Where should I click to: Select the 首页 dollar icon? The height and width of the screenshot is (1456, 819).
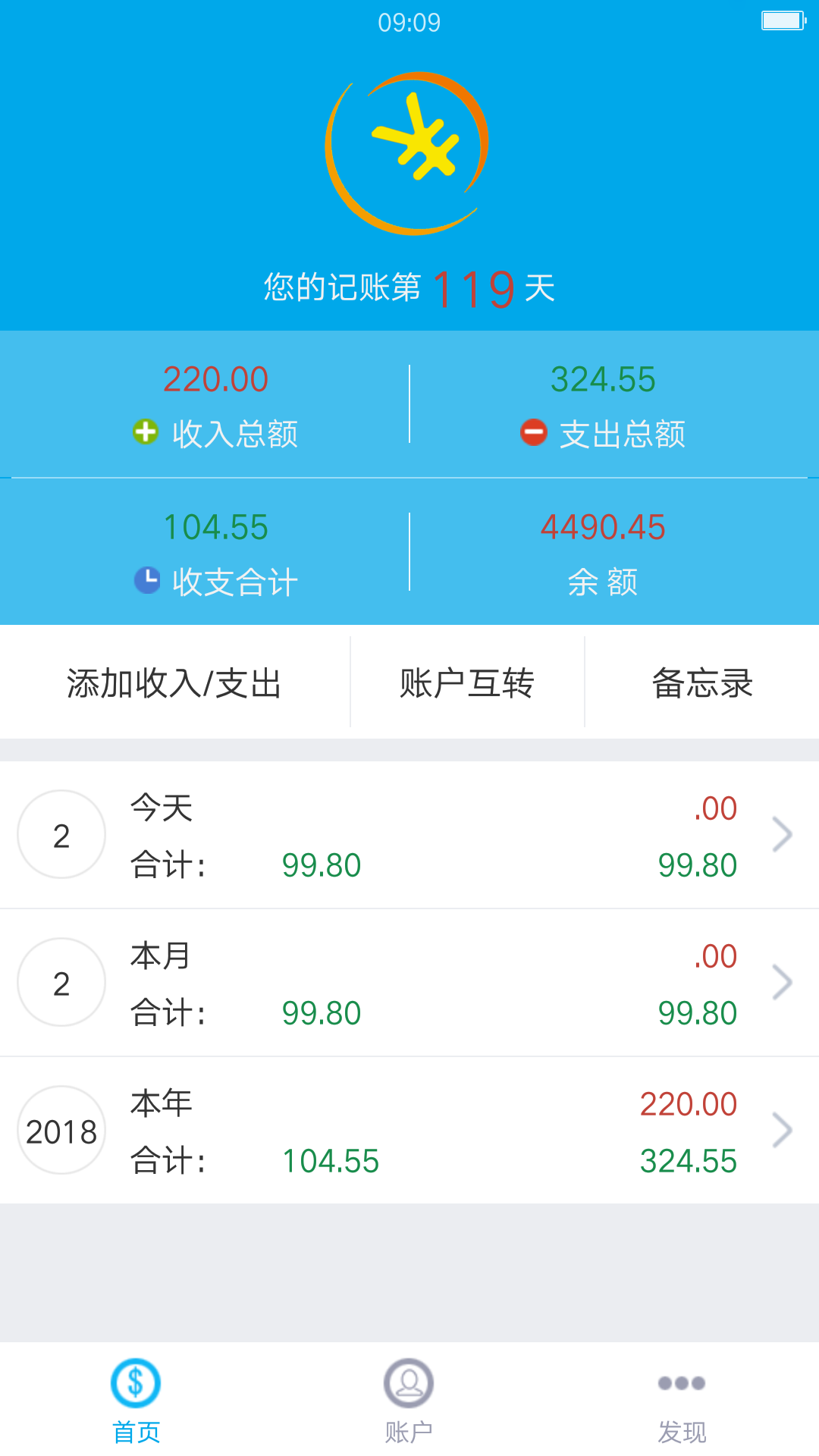coord(136,1383)
